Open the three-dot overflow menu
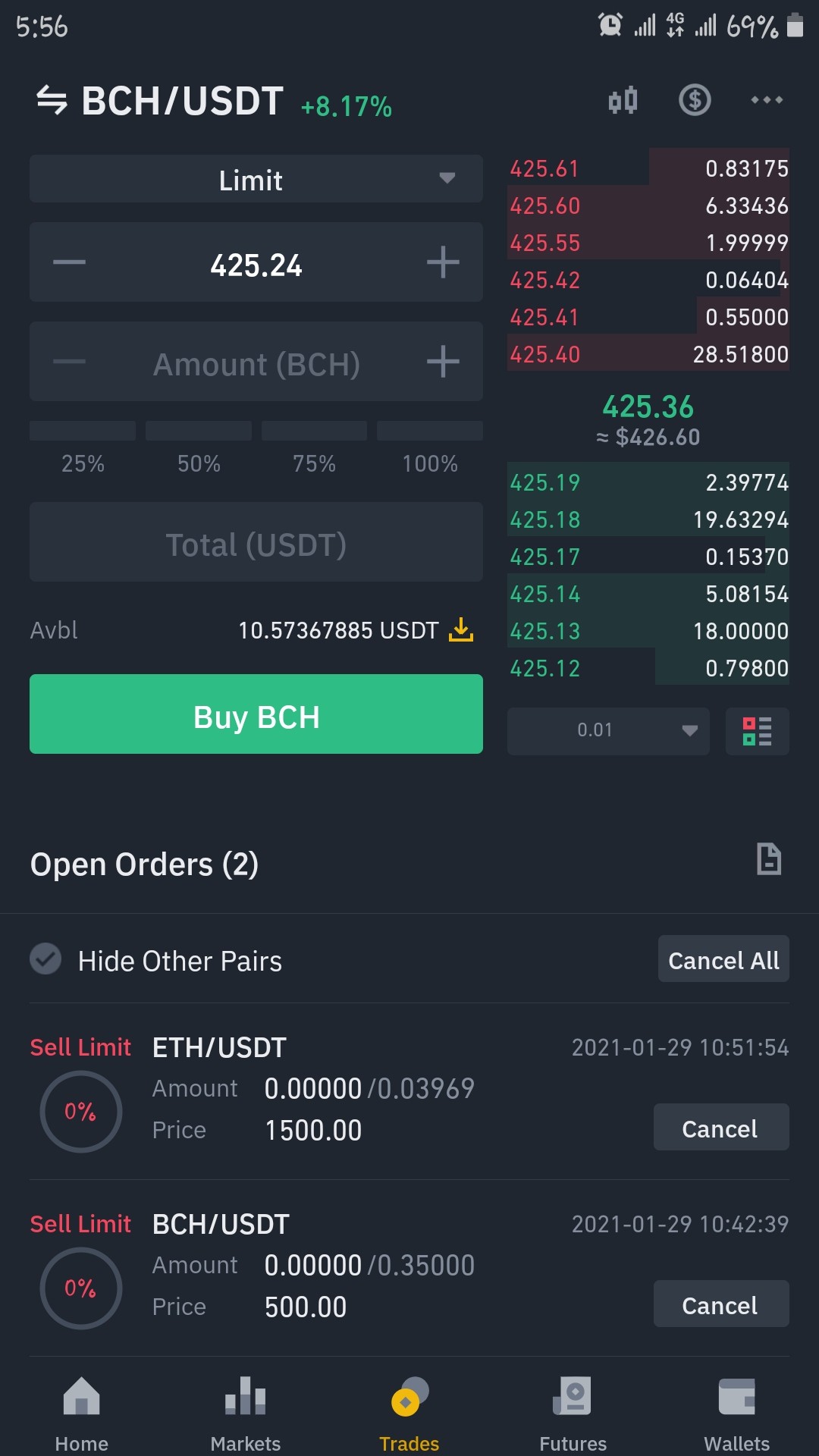819x1456 pixels. (x=767, y=100)
